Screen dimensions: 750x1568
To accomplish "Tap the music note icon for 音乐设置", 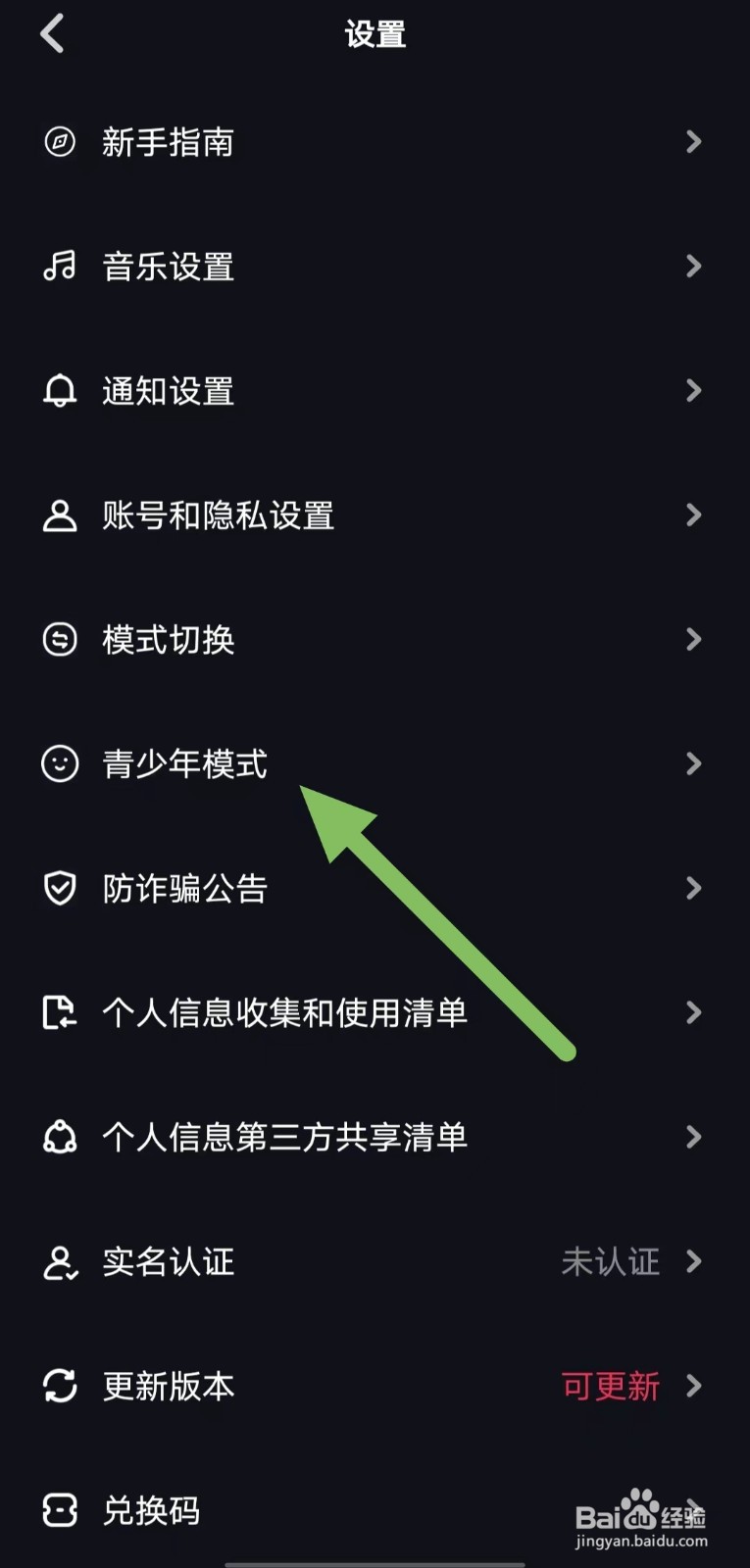I will [x=60, y=267].
